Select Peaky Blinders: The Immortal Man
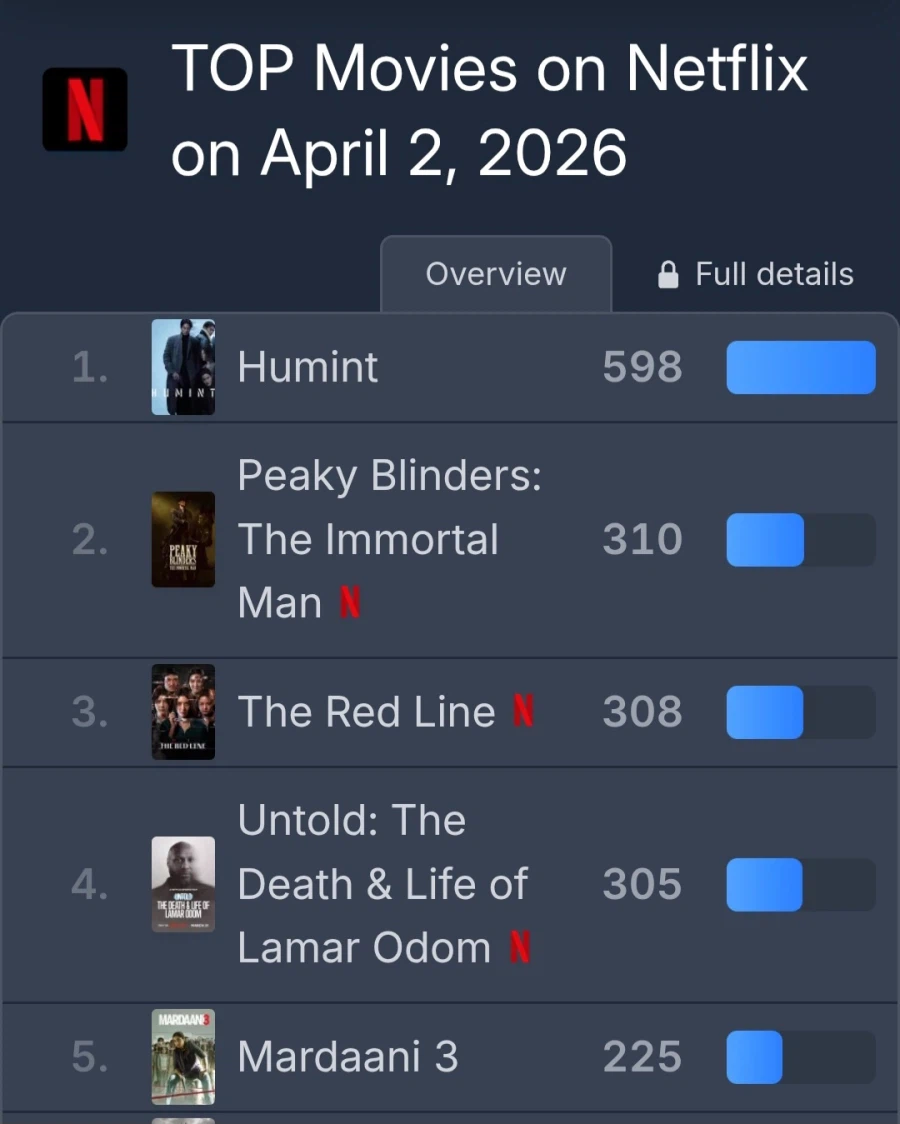Screen dimensions: 900x1124 click(388, 540)
